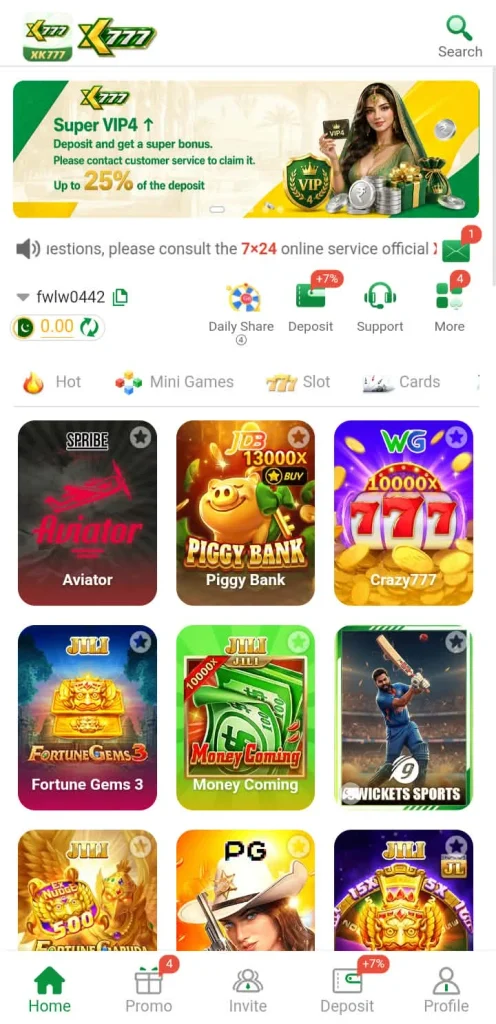Viewport: 496px width, 1024px height.
Task: Go to the Invite tab
Action: [x=248, y=990]
